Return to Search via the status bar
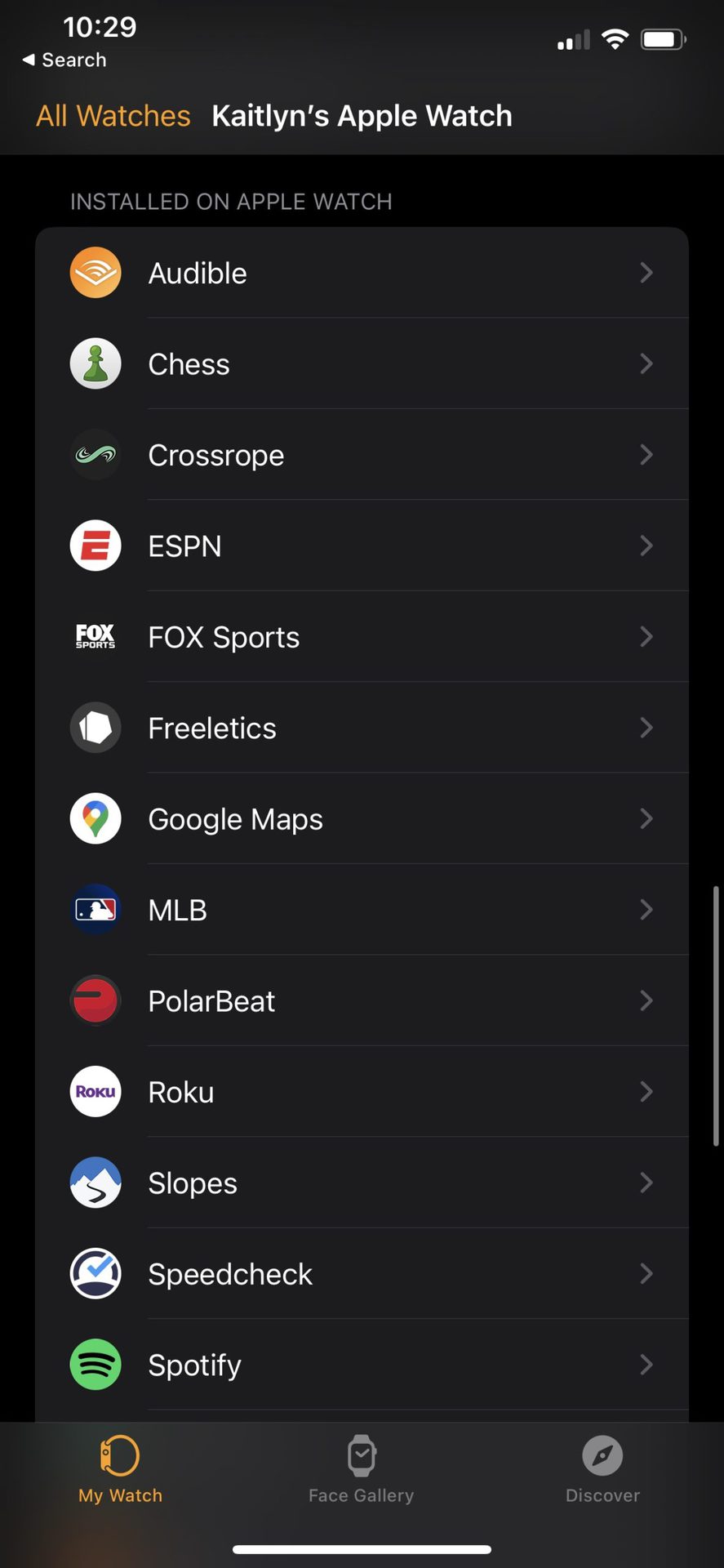724x1568 pixels. (64, 60)
